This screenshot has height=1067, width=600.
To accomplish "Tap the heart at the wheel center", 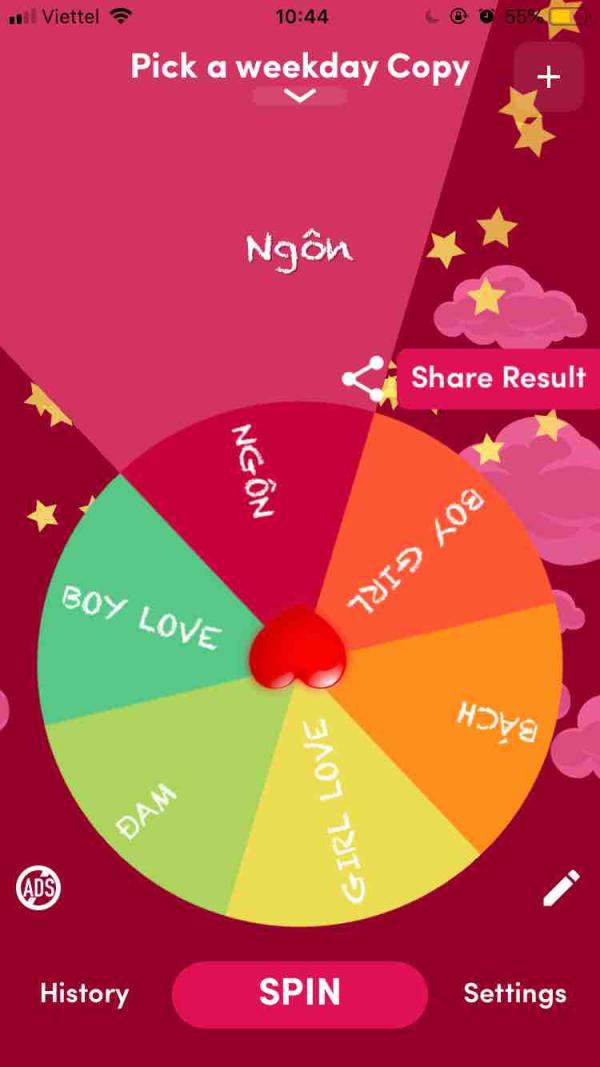I will coord(299,647).
